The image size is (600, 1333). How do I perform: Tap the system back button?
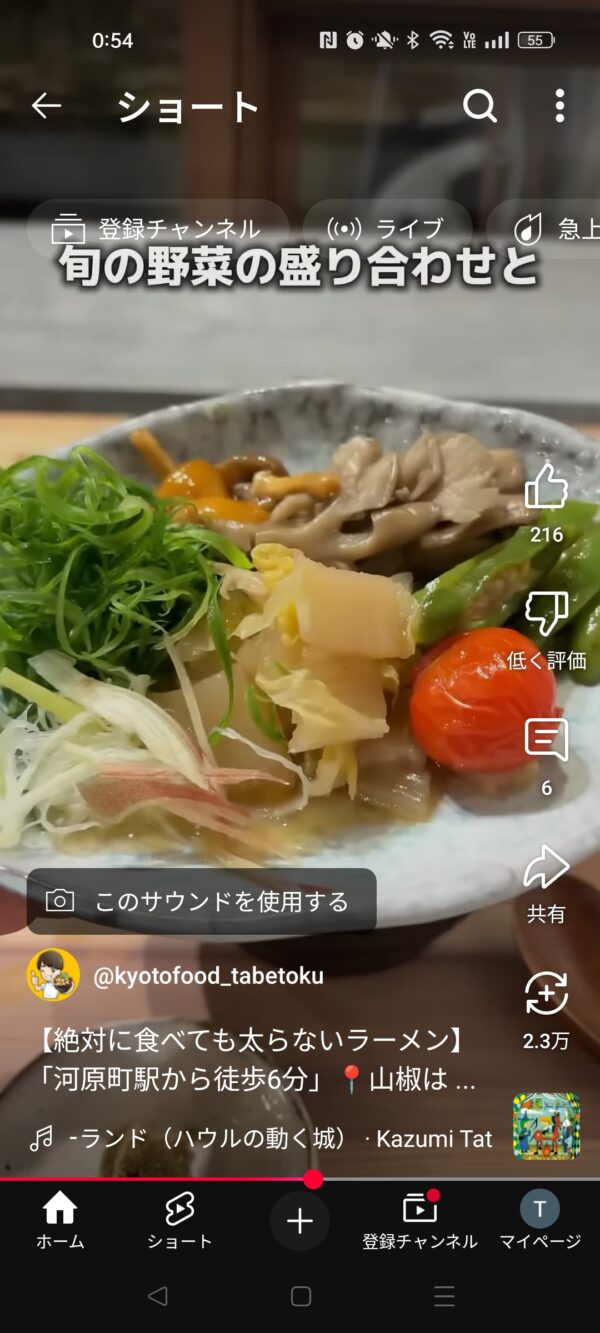click(157, 1297)
